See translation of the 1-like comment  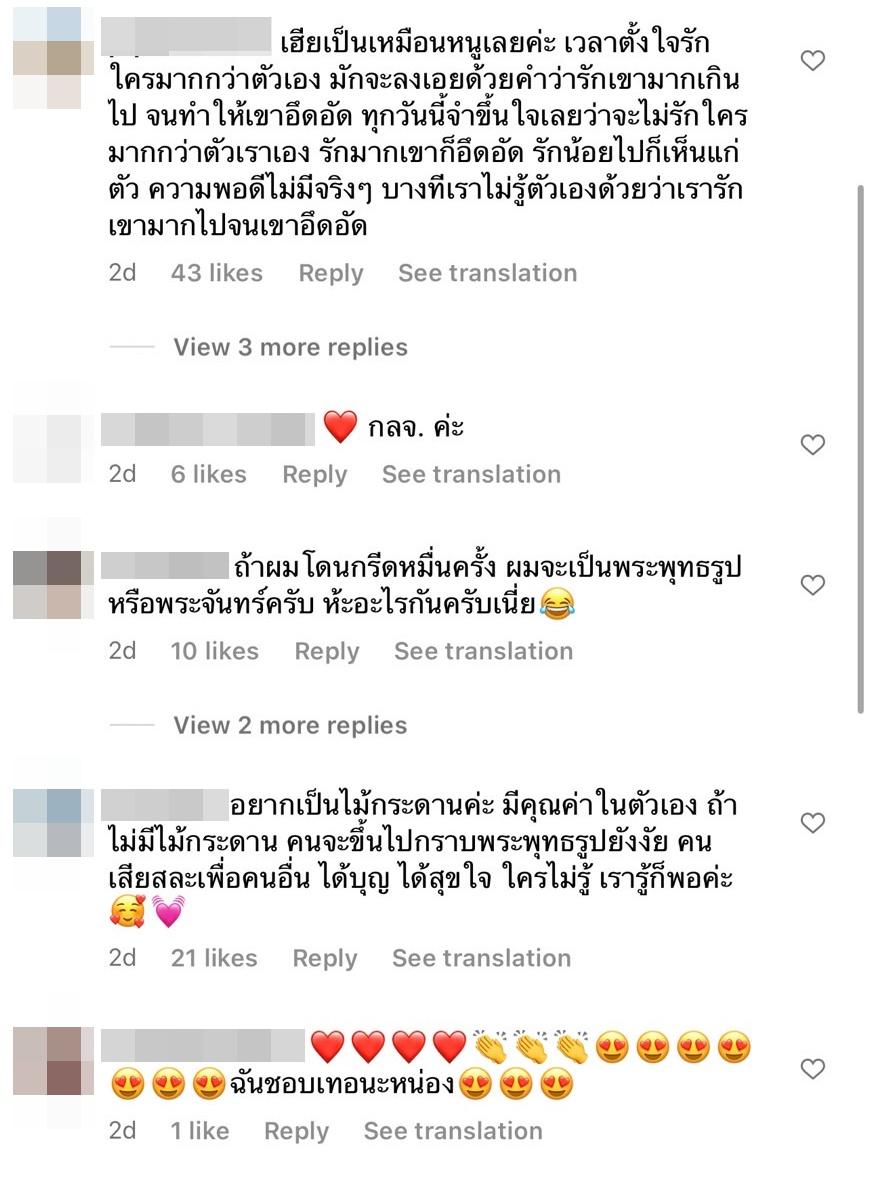coord(453,1131)
